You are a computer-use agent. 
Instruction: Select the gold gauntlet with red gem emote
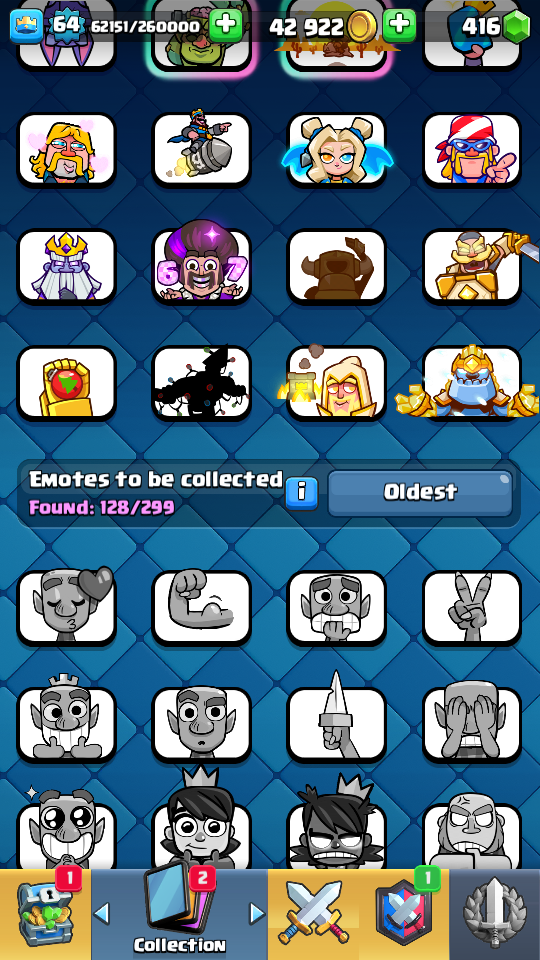[x=67, y=383]
